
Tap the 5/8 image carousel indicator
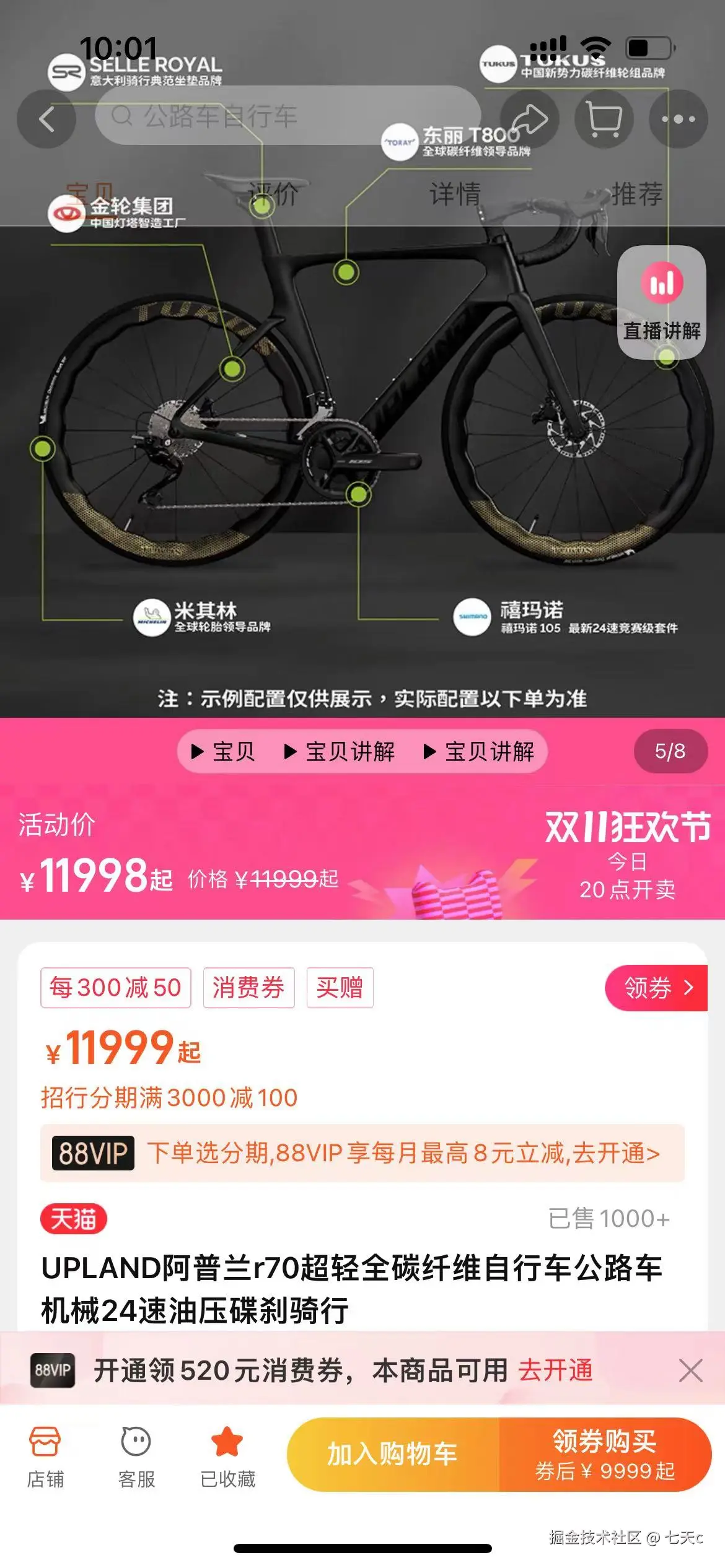(x=672, y=751)
